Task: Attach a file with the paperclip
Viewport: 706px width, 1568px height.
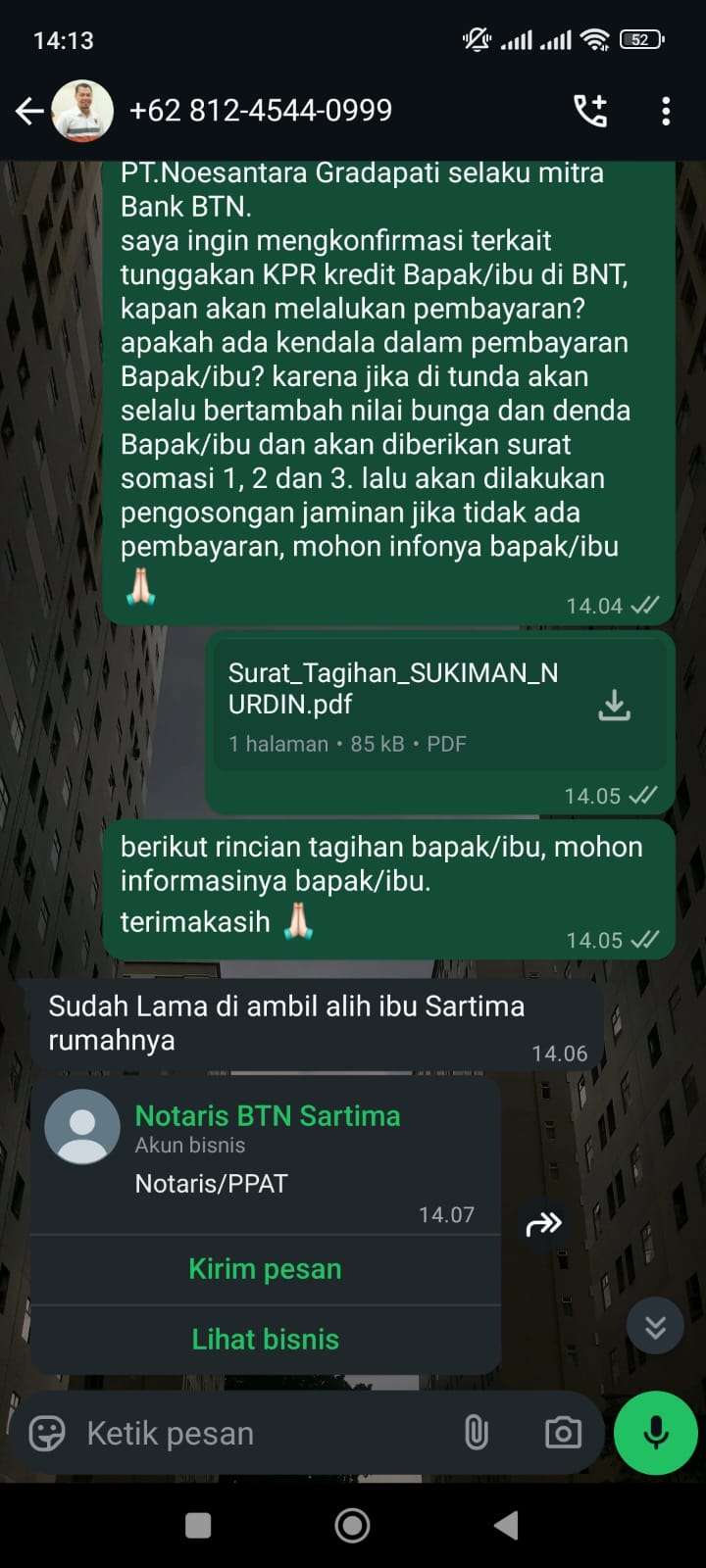Action: (477, 1434)
